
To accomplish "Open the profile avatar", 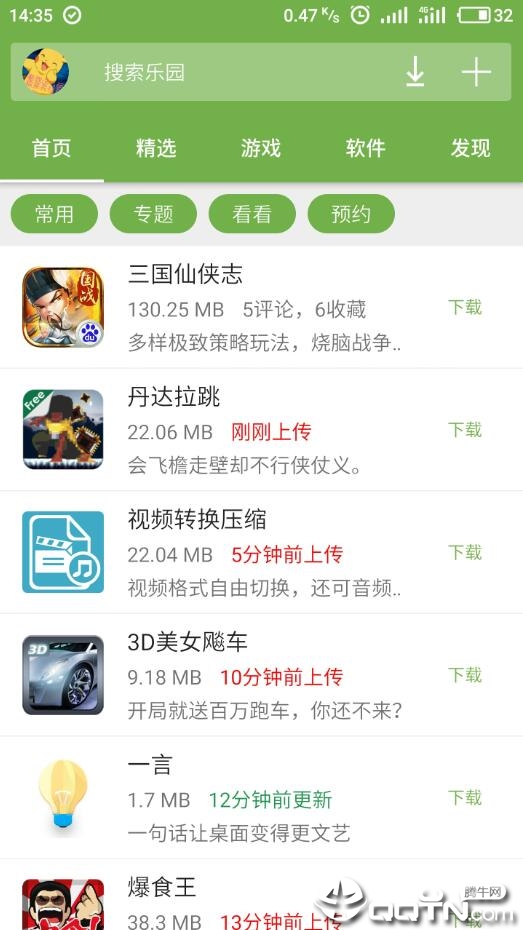I will [46, 72].
